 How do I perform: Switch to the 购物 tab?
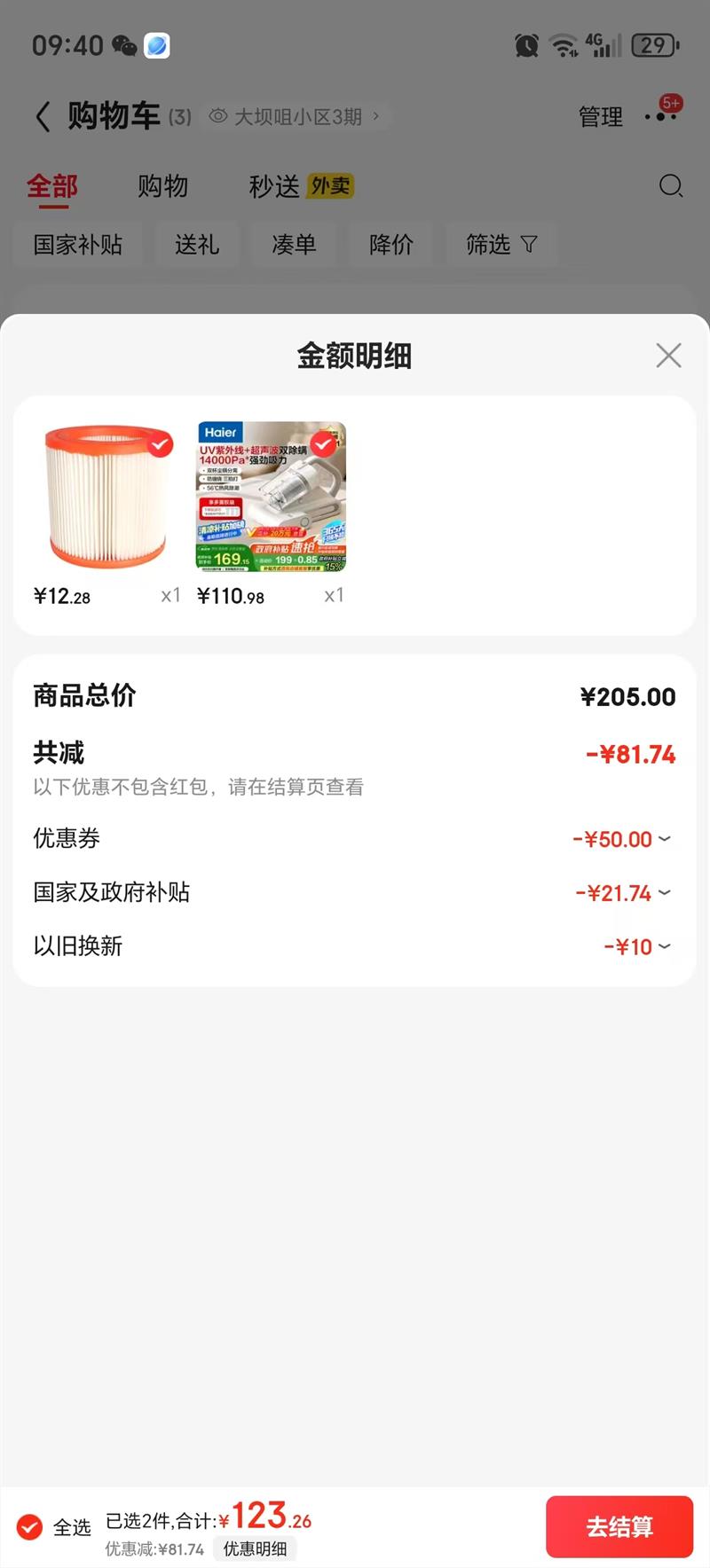pyautogui.click(x=162, y=186)
